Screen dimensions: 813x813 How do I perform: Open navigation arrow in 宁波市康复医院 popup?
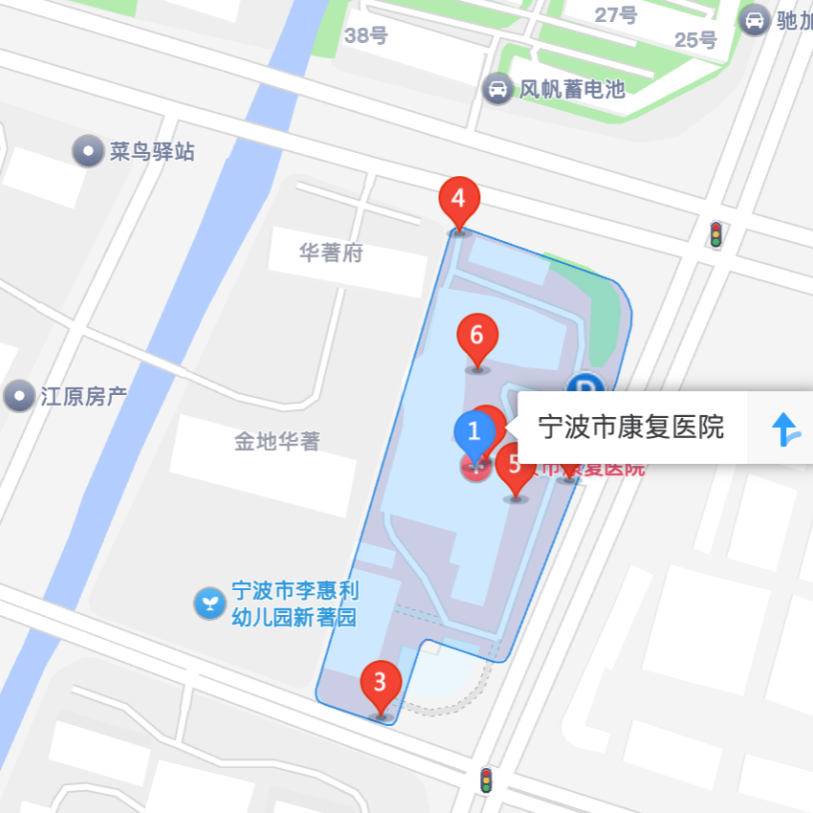pyautogui.click(x=784, y=428)
